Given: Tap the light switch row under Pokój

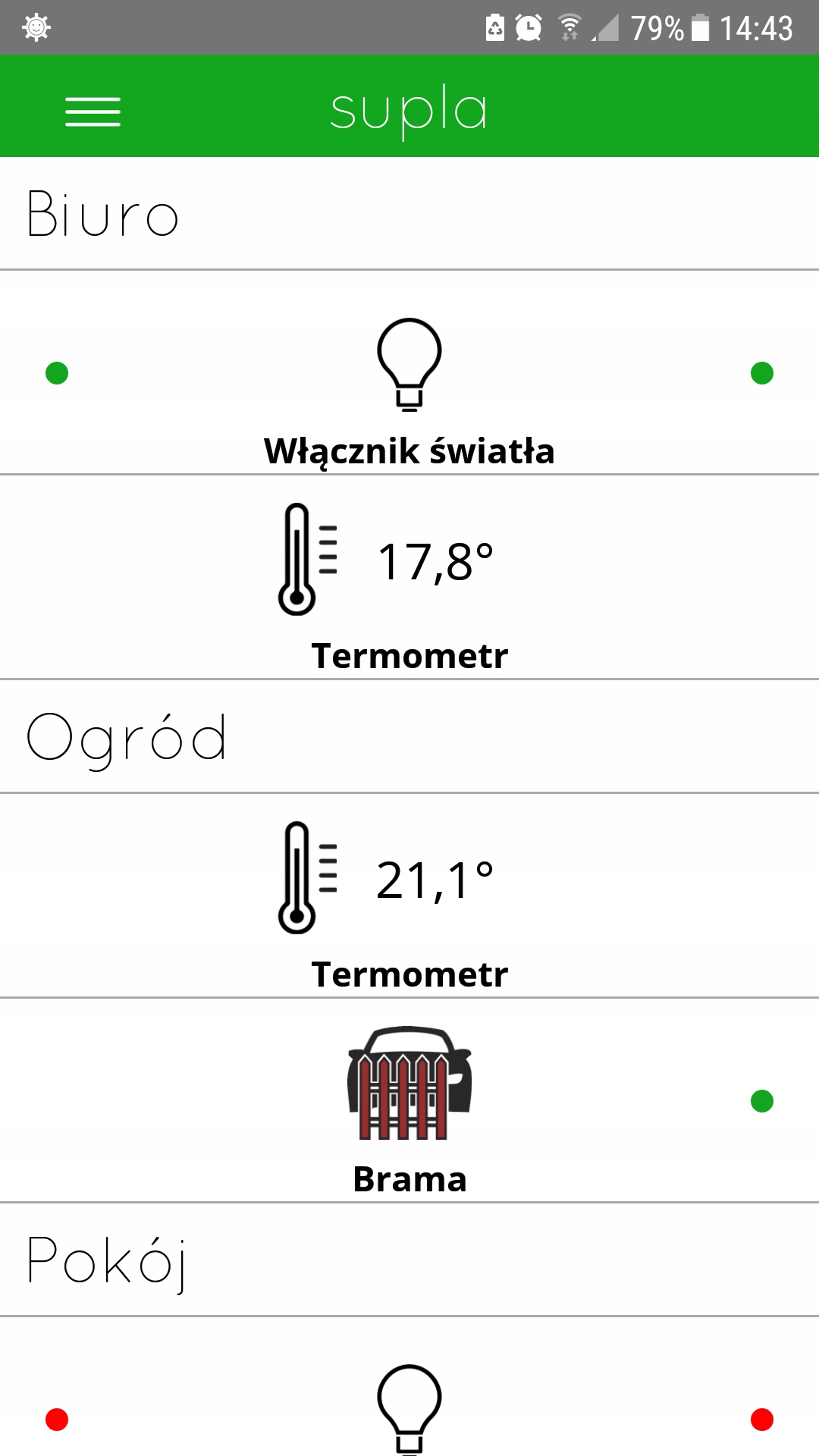Looking at the screenshot, I should pos(409,1387).
